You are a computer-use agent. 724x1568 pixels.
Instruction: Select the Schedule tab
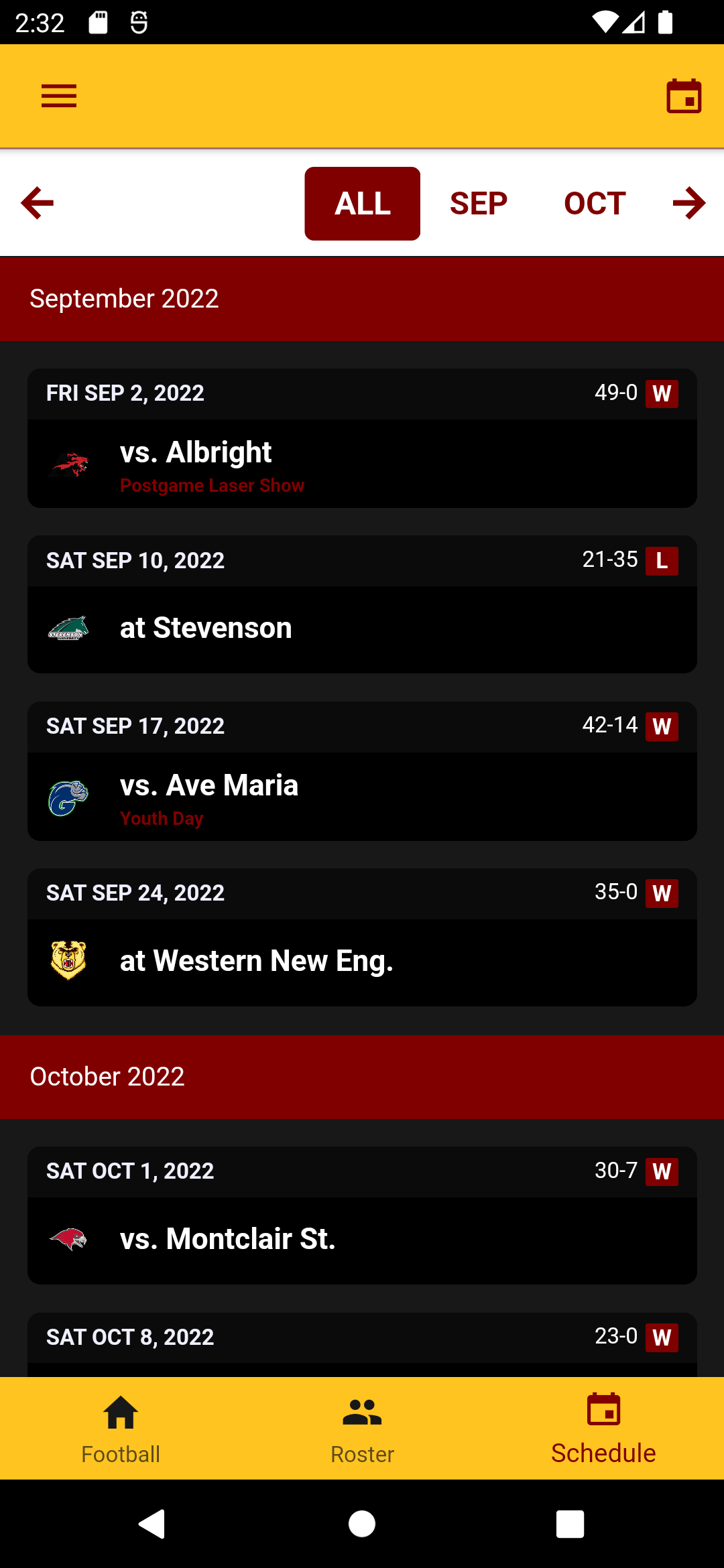click(x=603, y=1429)
